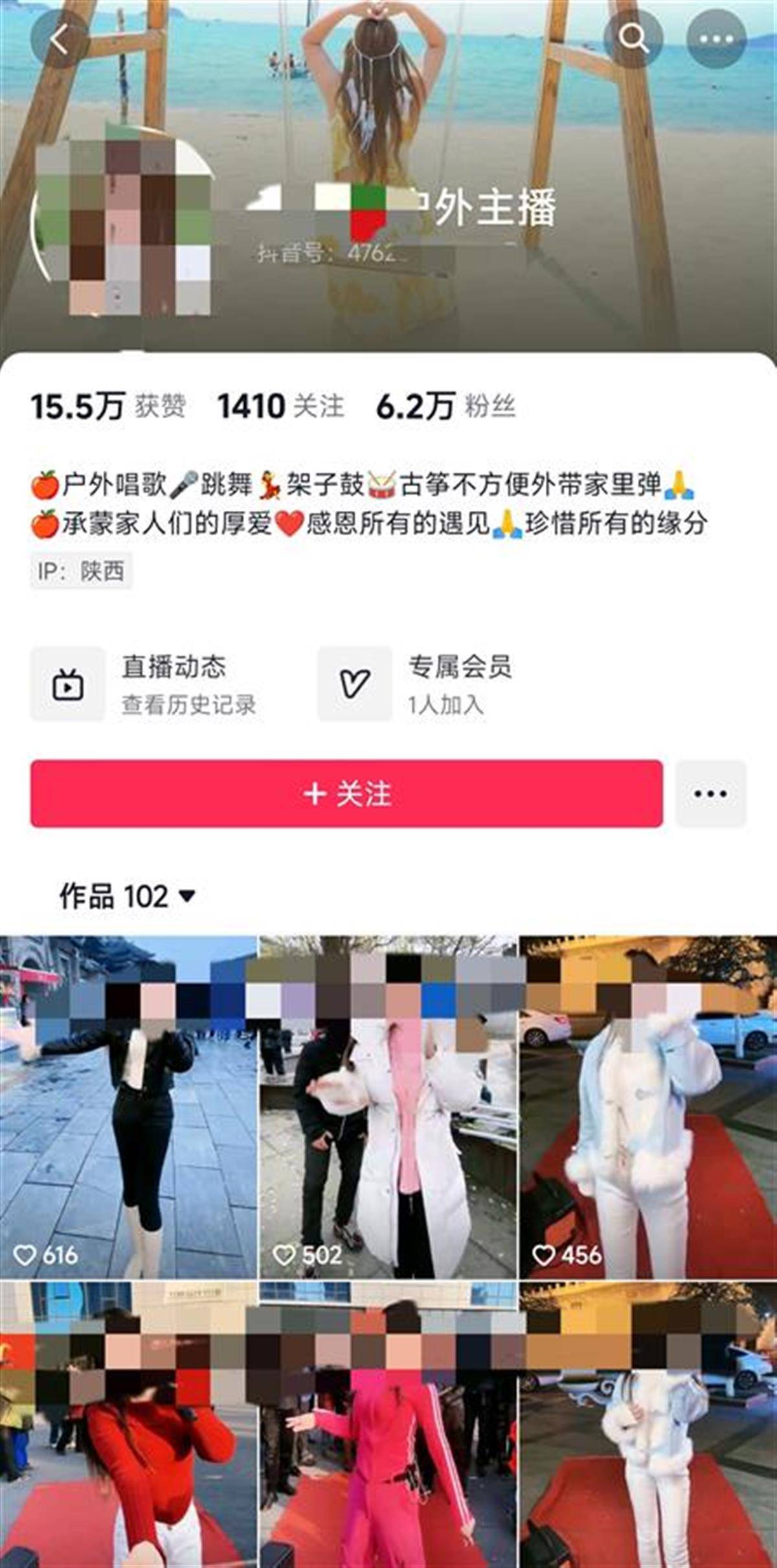Image resolution: width=777 pixels, height=1568 pixels.
Task: View the 6.2万 粉丝 followers list
Action: (x=445, y=407)
